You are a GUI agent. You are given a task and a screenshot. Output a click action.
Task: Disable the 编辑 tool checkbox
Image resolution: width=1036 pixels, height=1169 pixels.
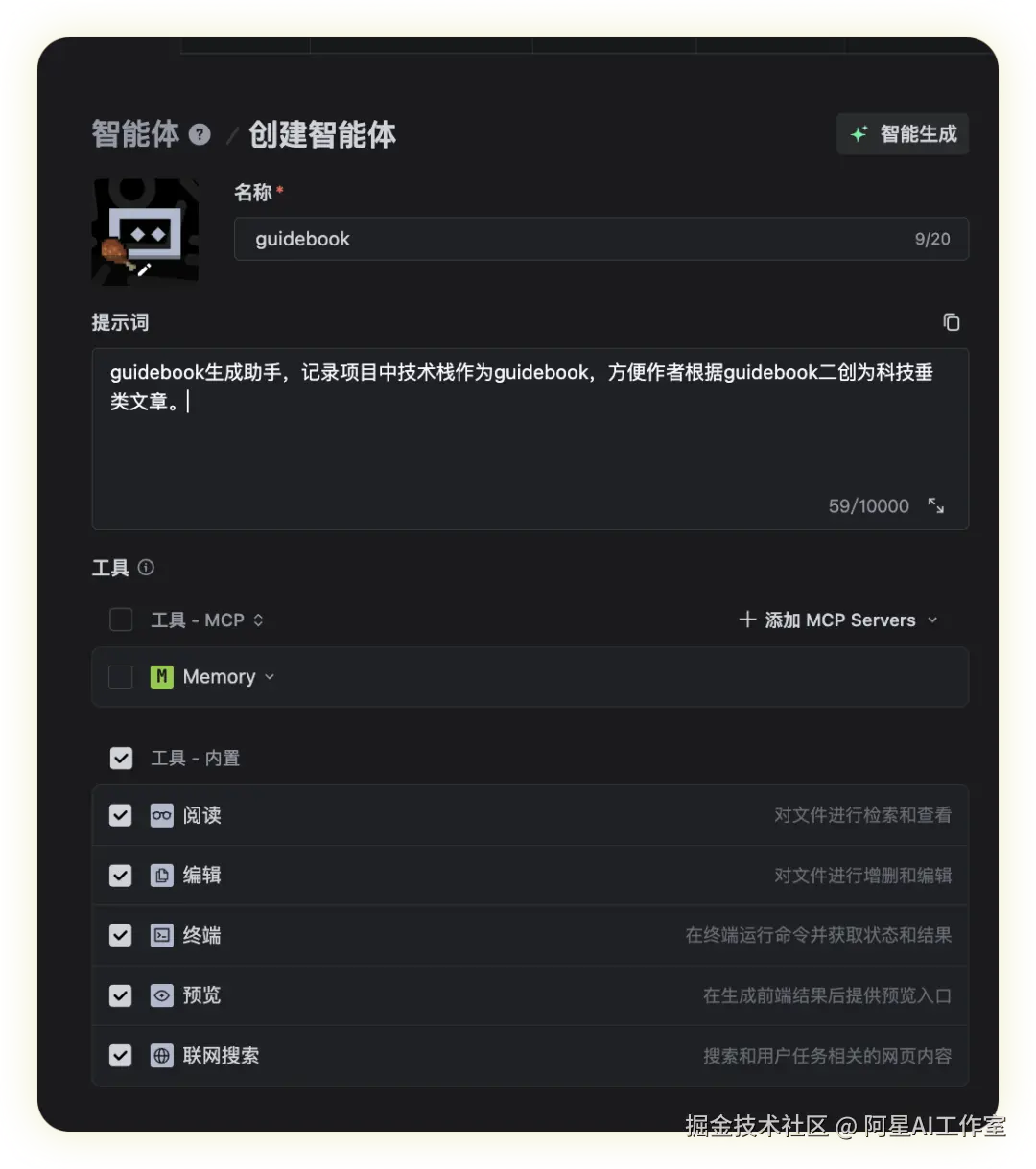pyautogui.click(x=121, y=876)
